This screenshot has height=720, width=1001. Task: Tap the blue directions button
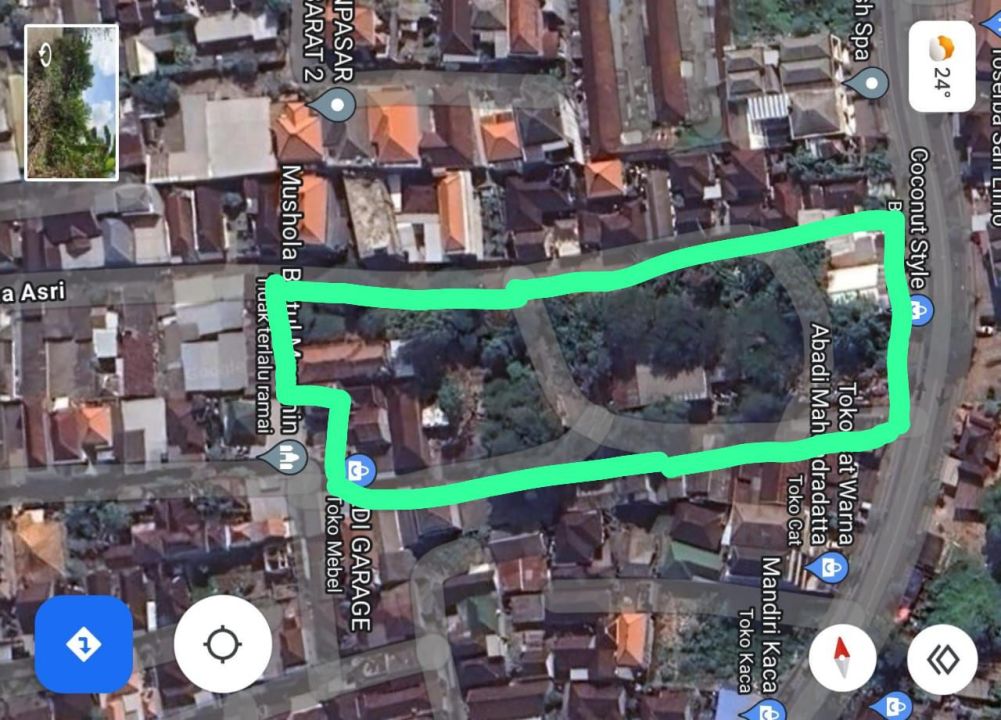[x=83, y=645]
